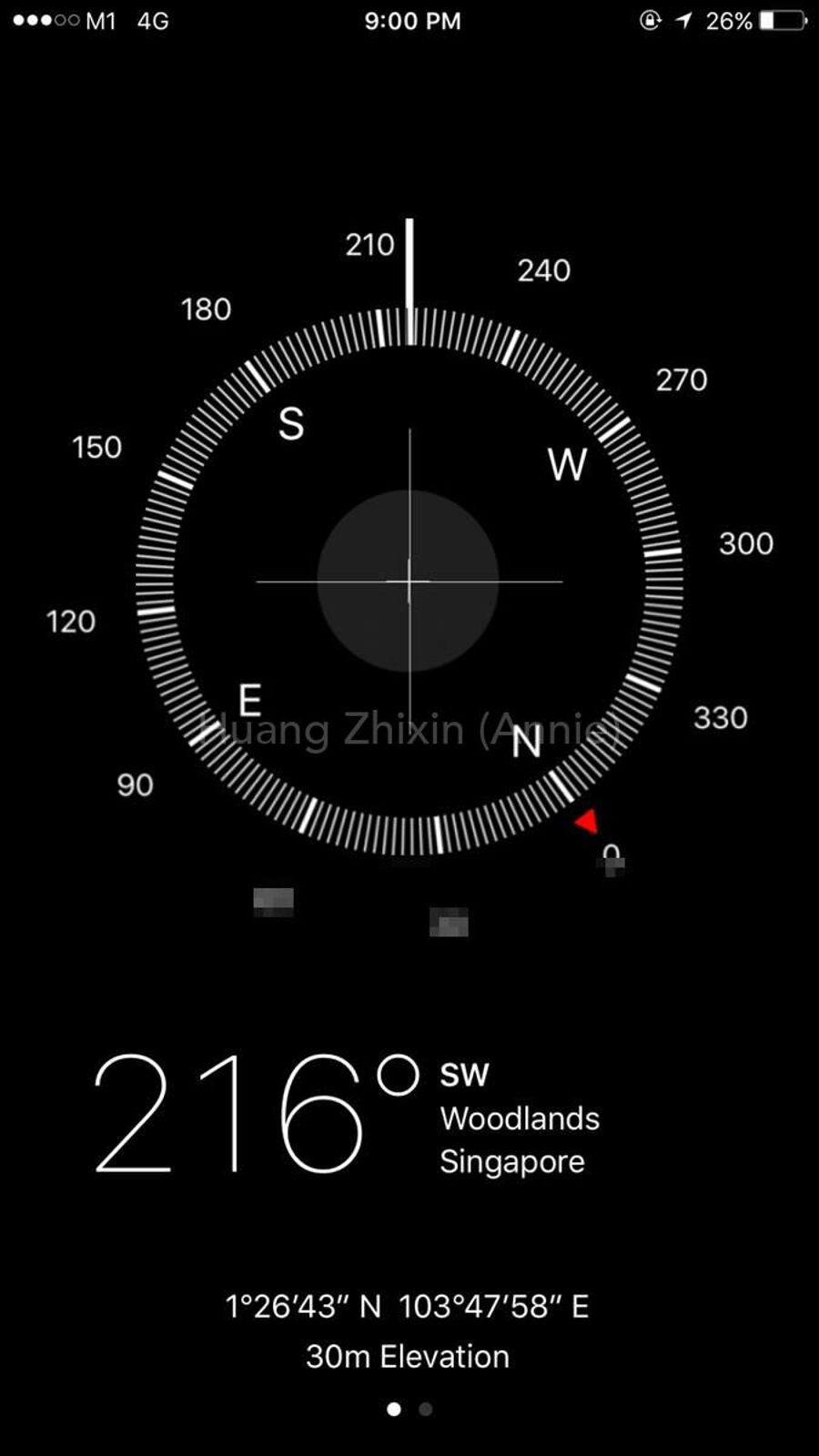Tap the page indicator's second dot

pos(425,1409)
